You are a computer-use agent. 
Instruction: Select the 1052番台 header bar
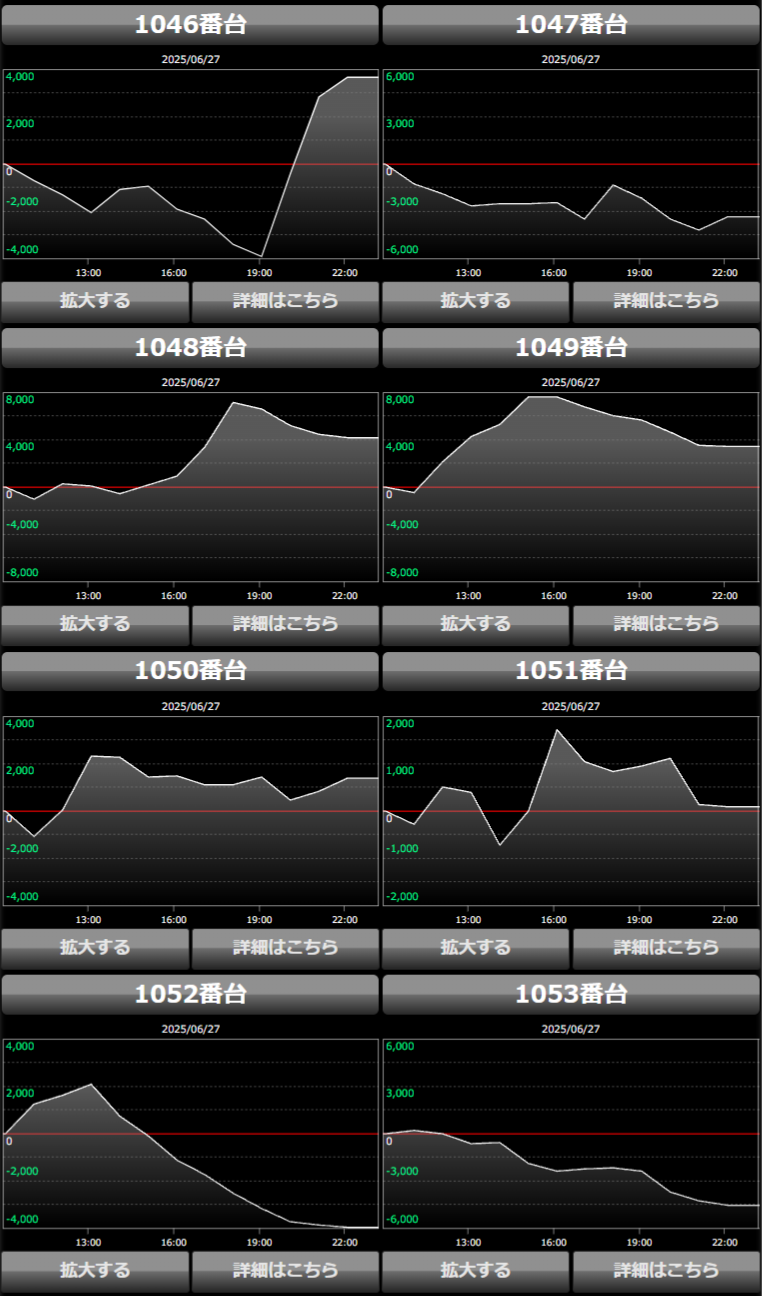point(190,994)
